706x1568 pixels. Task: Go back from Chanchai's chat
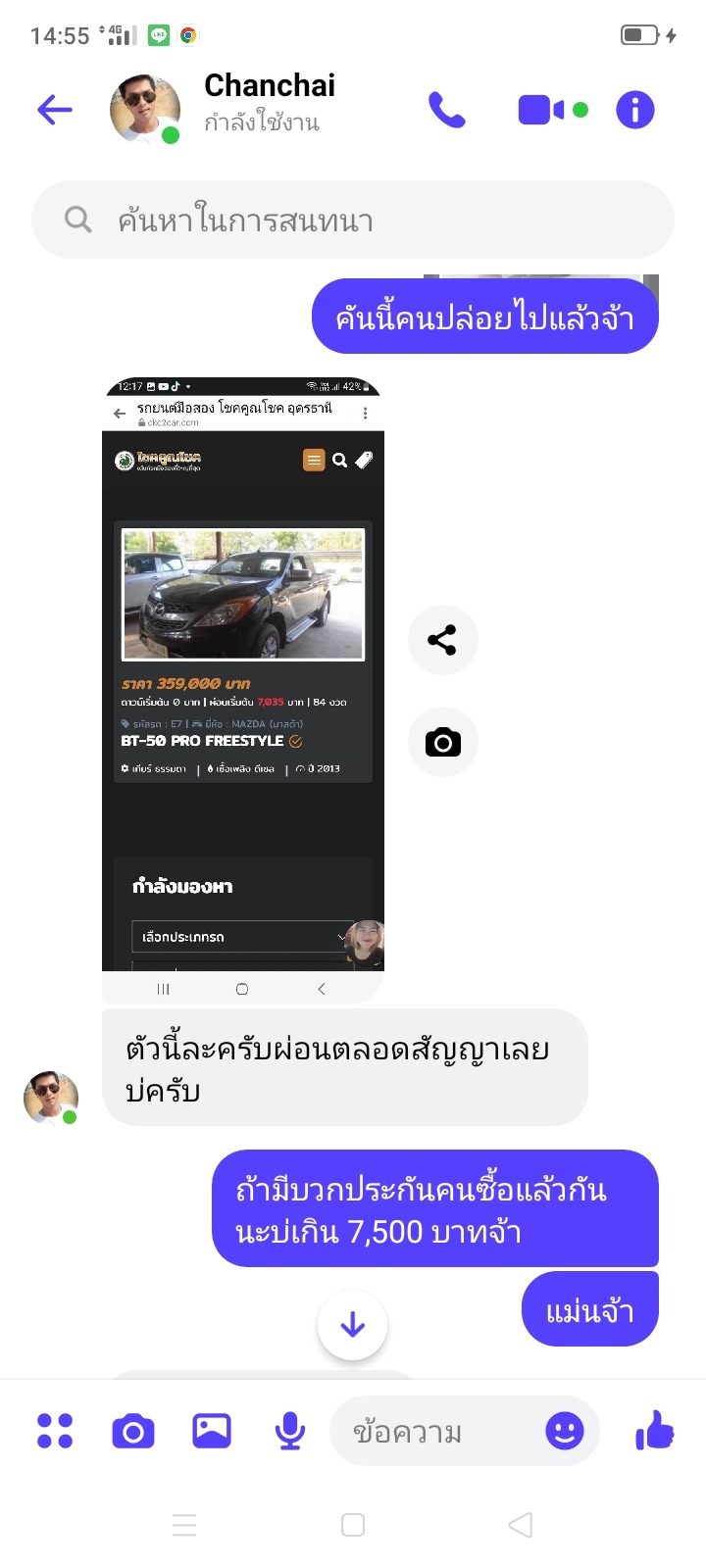pos(55,110)
